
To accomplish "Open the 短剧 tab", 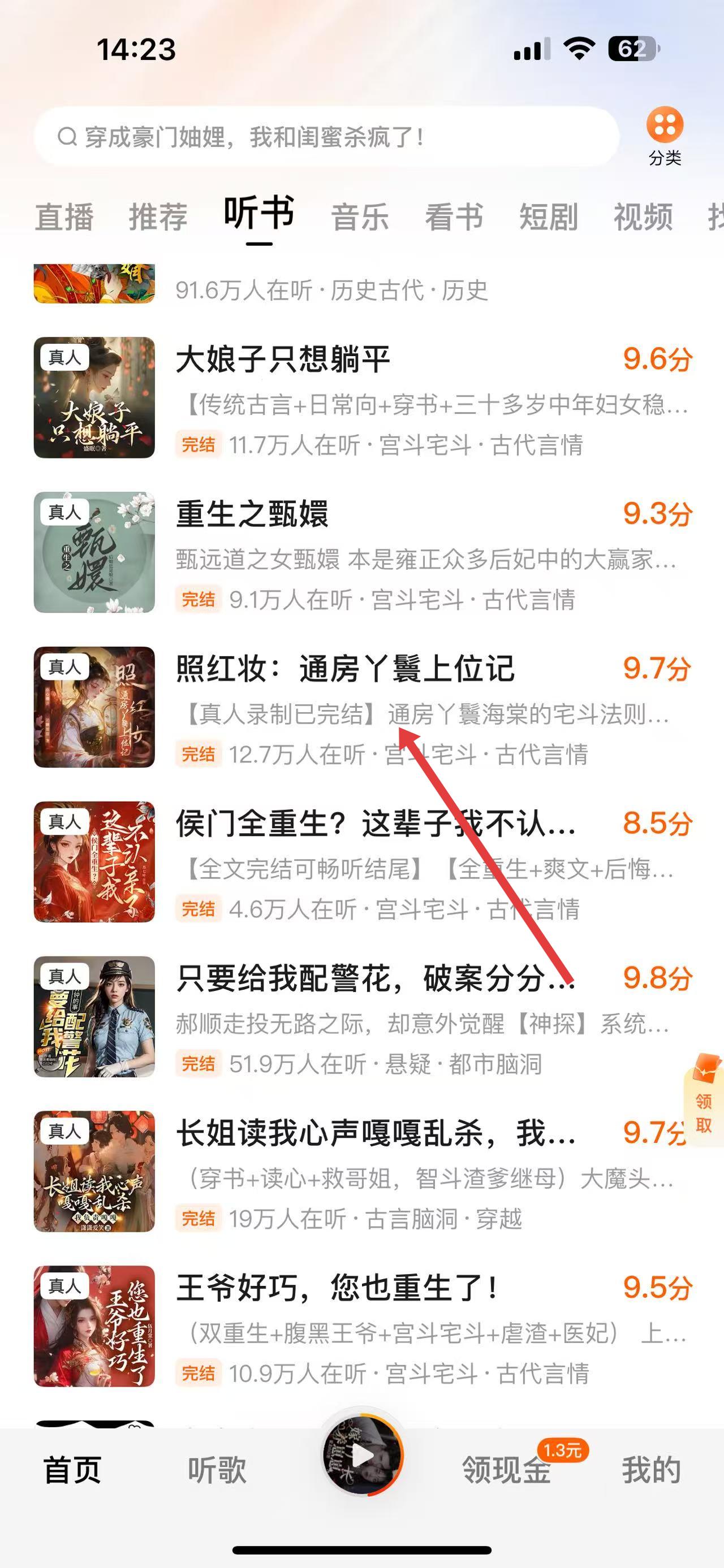I will click(x=549, y=217).
